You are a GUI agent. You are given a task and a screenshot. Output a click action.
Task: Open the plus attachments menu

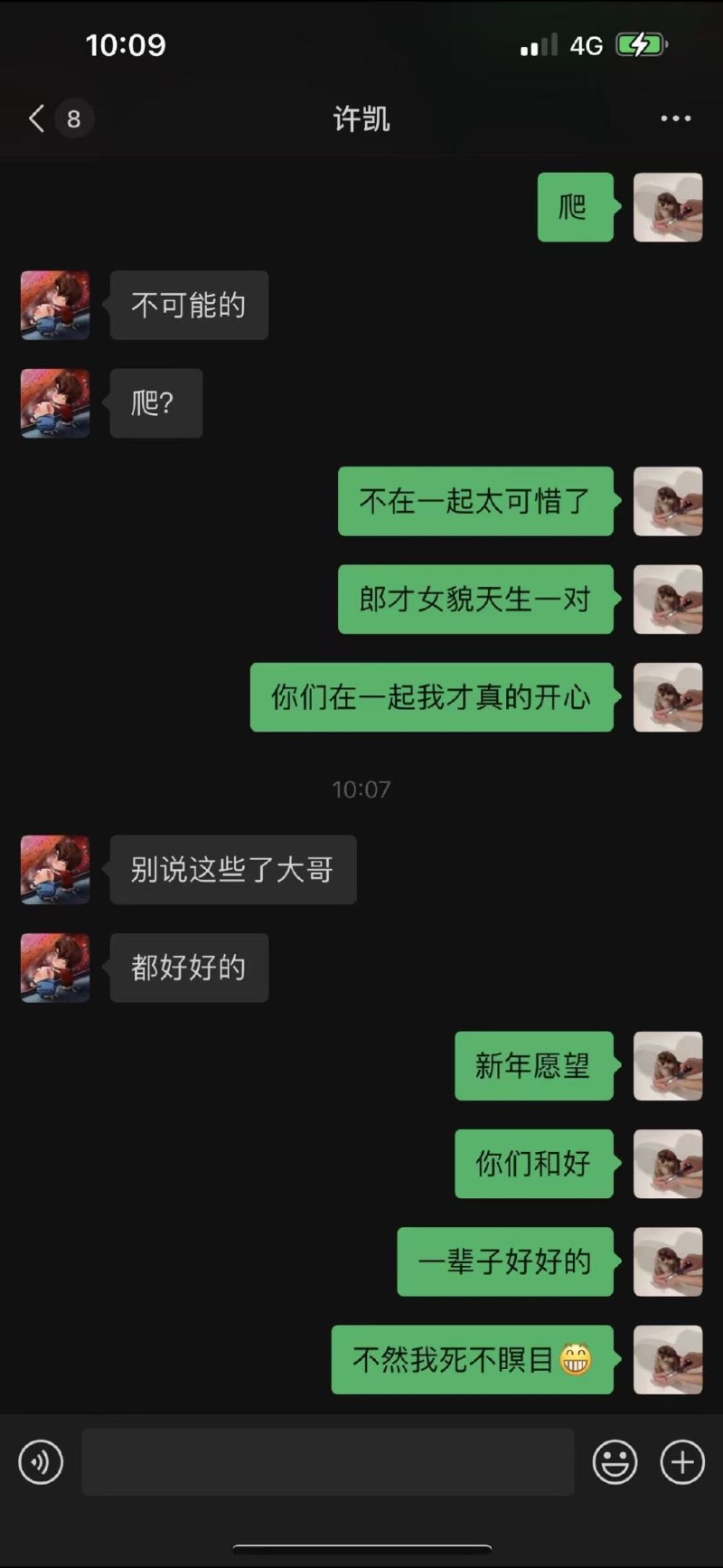pos(682,1462)
